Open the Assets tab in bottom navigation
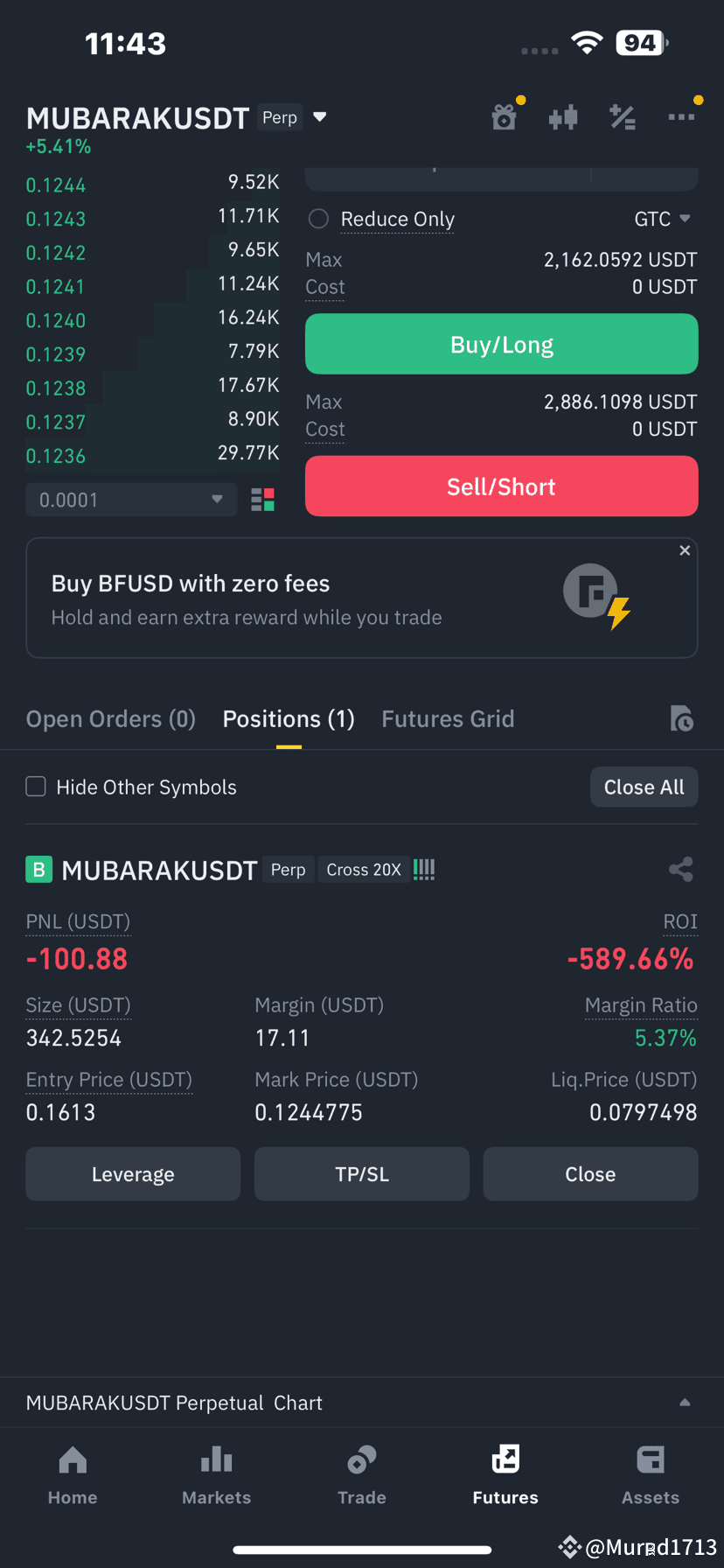Viewport: 724px width, 1568px height. 651,1474
